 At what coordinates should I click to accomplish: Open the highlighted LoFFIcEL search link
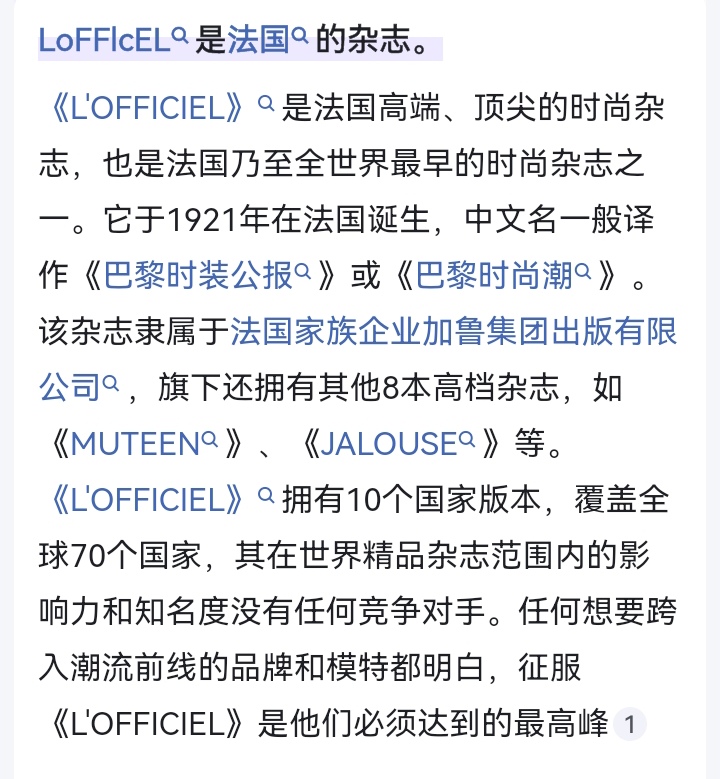click(x=112, y=42)
